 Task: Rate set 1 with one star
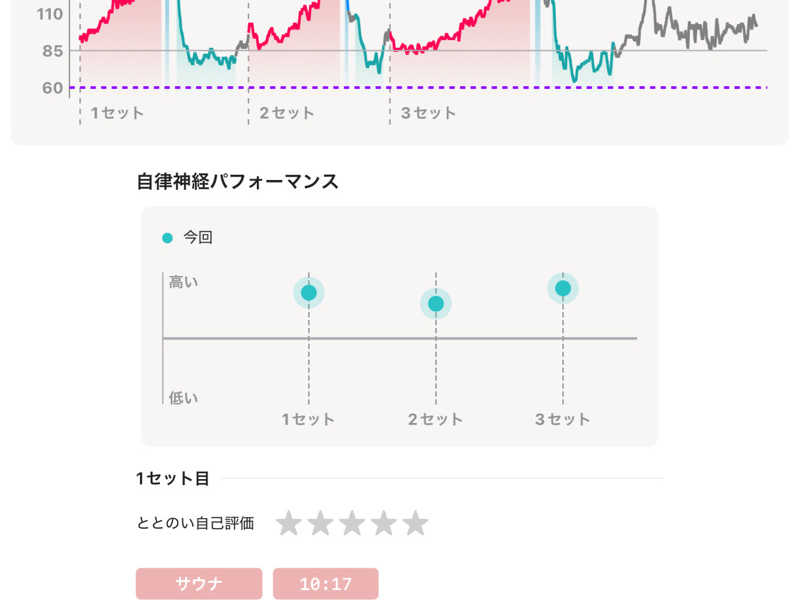(x=288, y=523)
